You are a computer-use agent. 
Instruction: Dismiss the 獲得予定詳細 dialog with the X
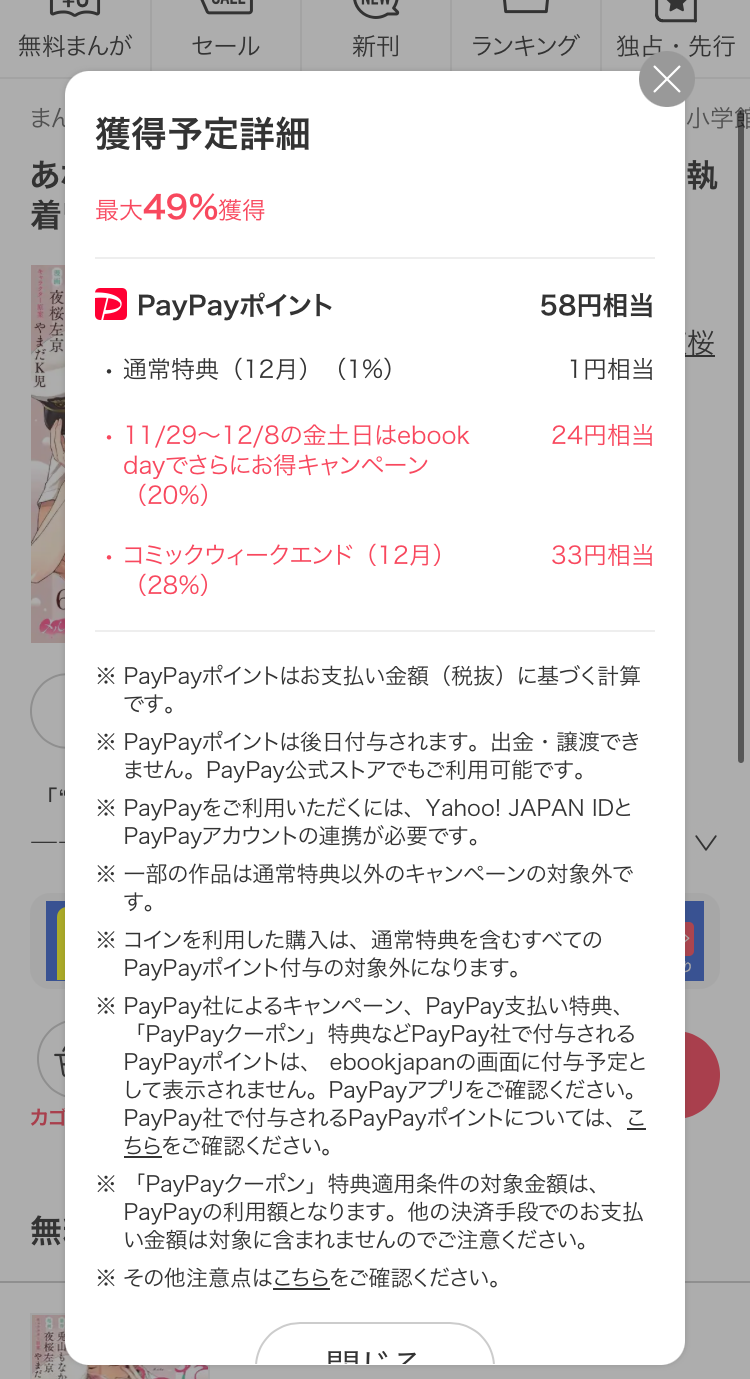point(666,79)
